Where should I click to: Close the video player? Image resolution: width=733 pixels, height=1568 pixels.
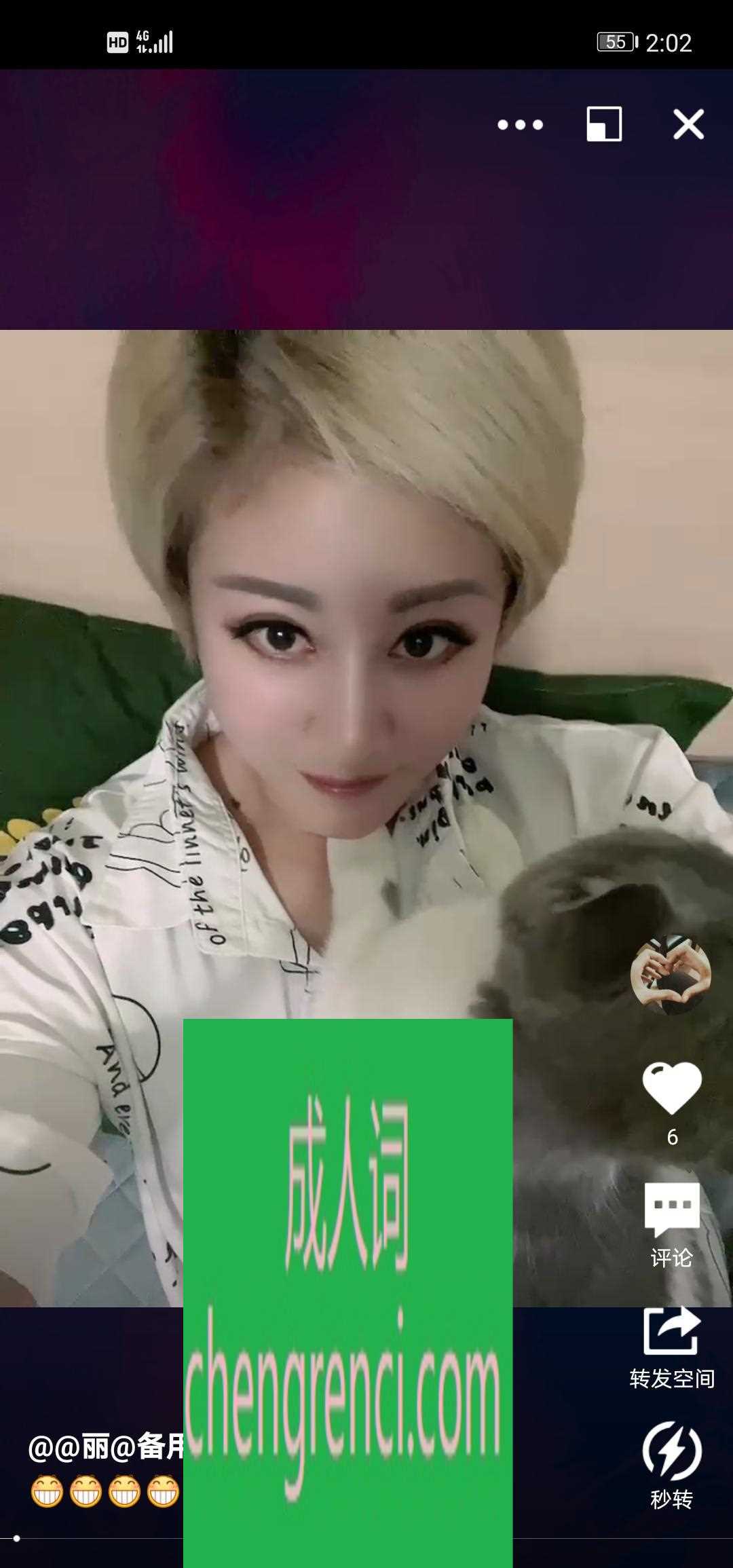[688, 125]
